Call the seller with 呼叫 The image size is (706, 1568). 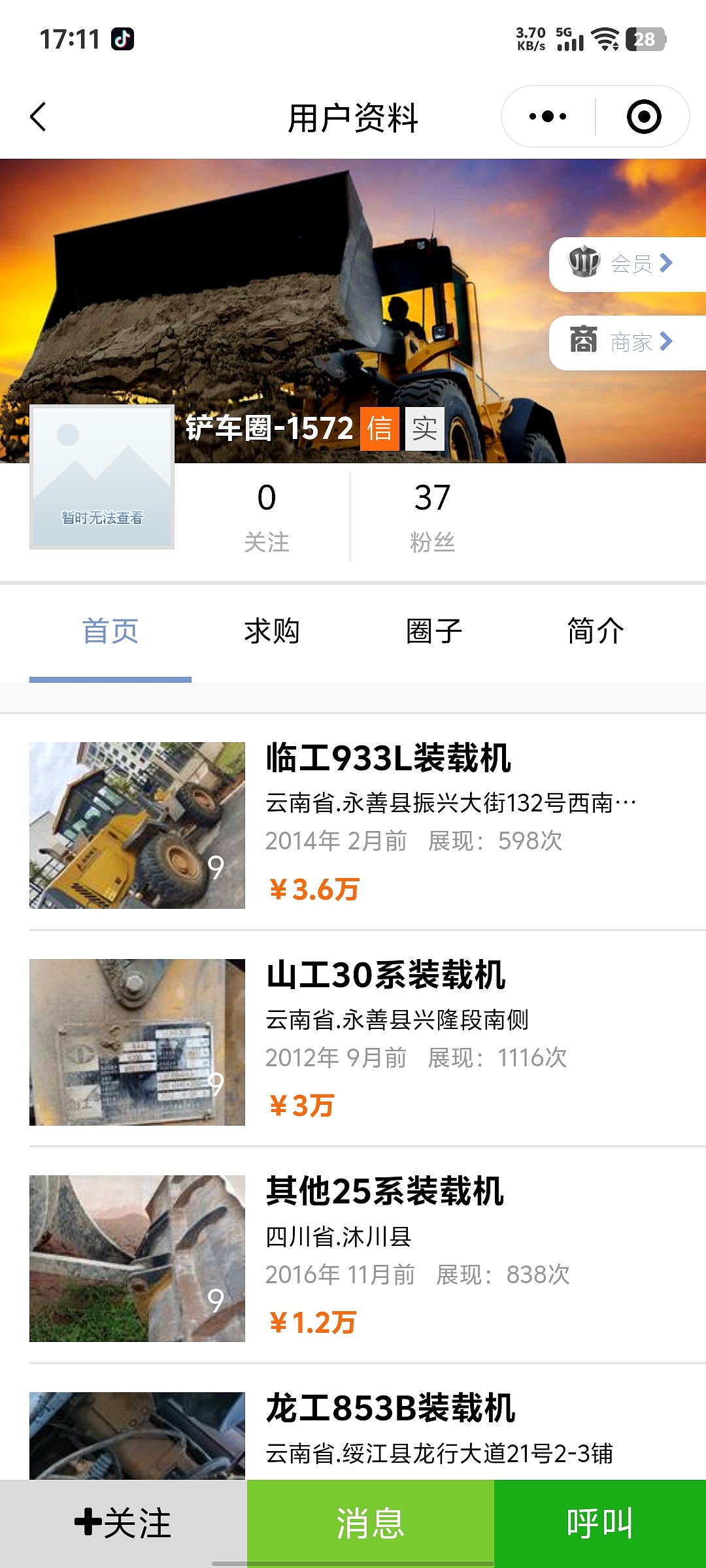[599, 1523]
